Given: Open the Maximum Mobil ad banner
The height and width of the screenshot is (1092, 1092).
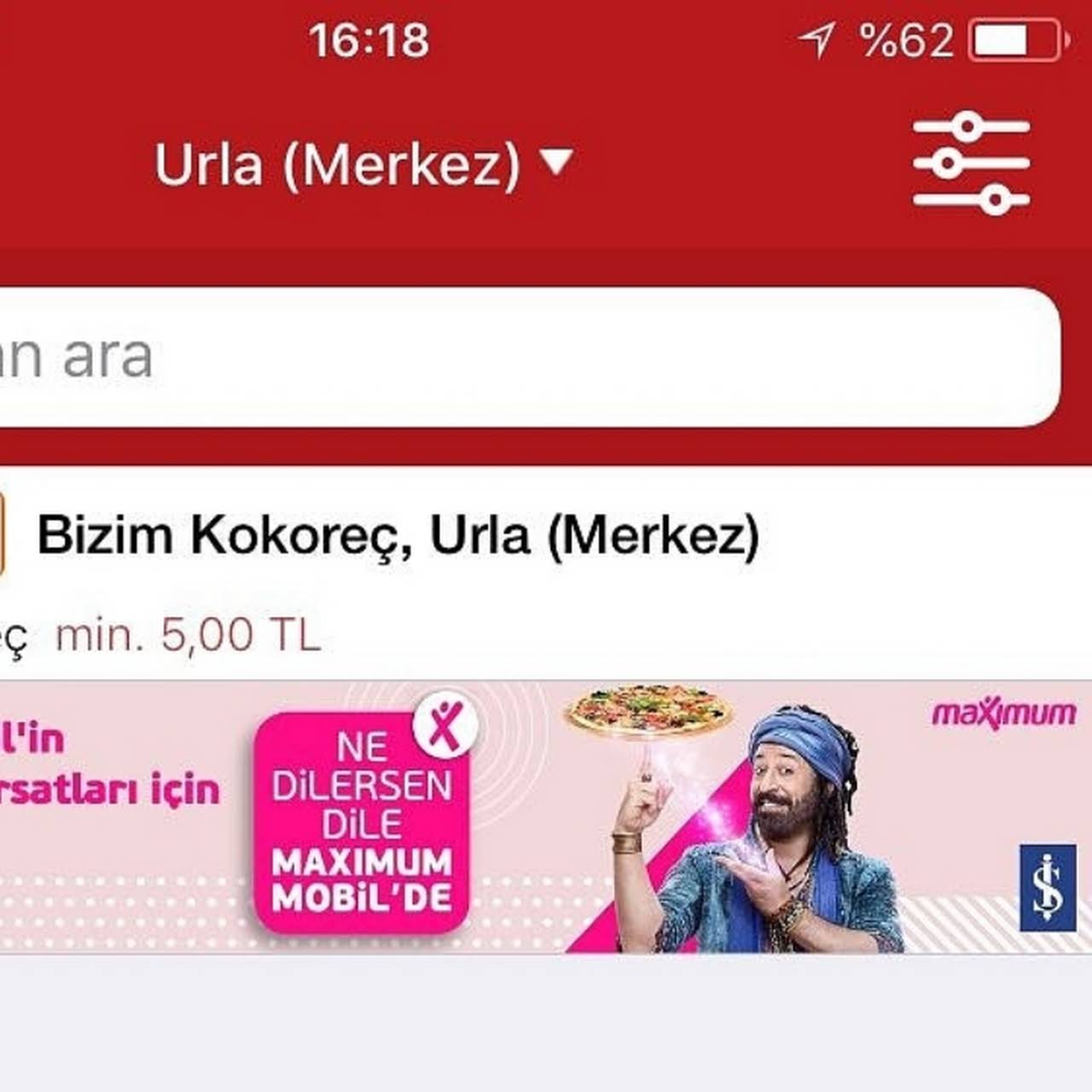Looking at the screenshot, I should click(546, 817).
